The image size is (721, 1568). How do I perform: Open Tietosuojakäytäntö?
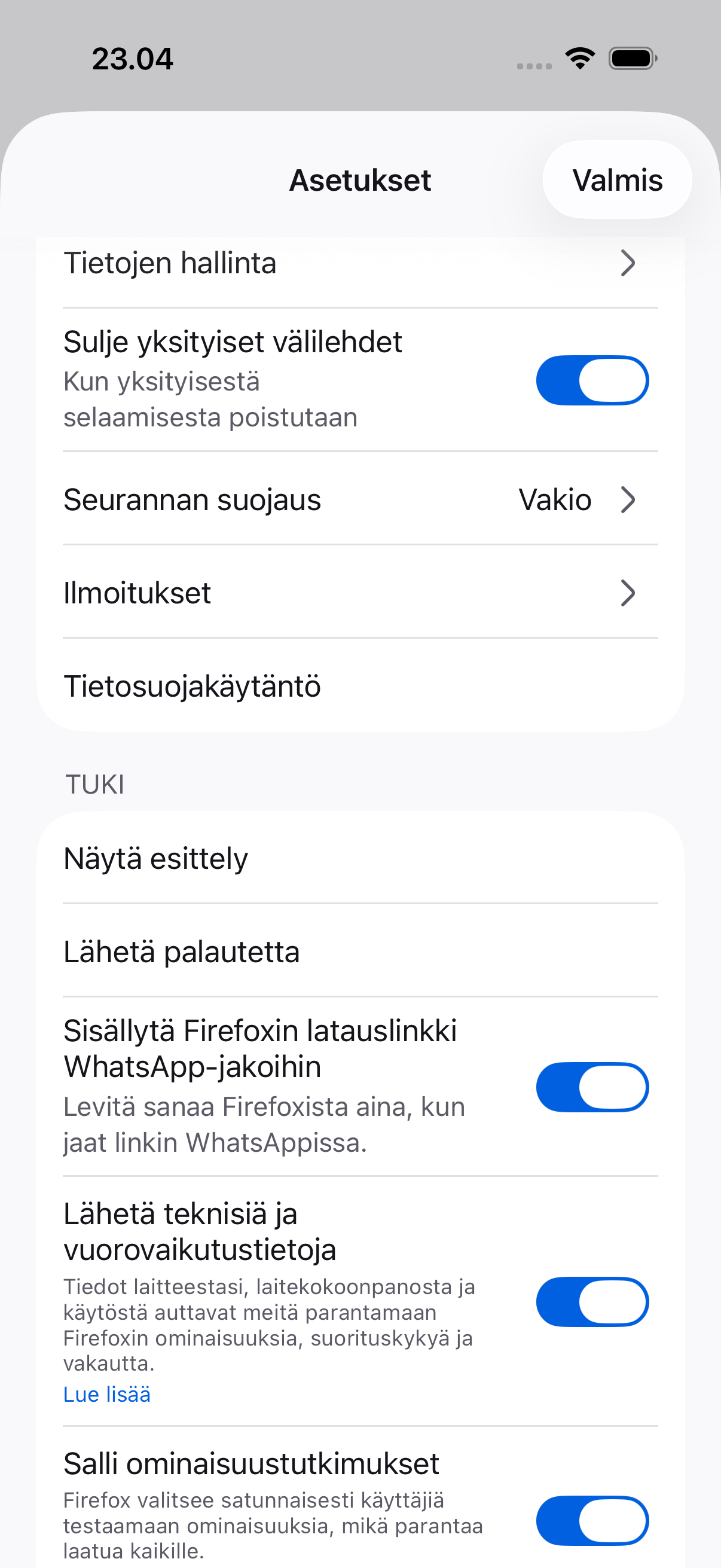click(x=360, y=686)
